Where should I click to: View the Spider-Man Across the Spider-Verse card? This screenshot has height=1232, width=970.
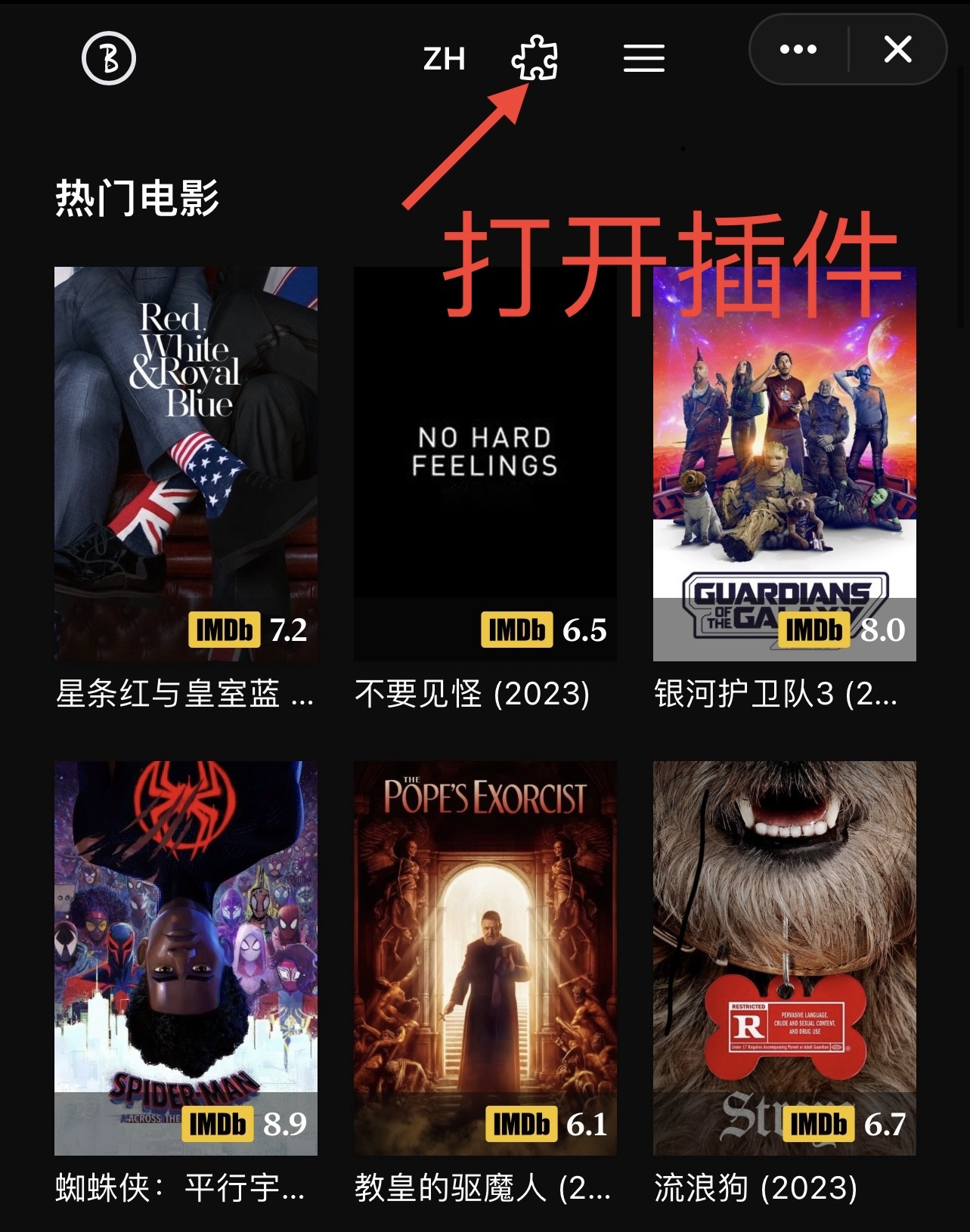coord(186,958)
